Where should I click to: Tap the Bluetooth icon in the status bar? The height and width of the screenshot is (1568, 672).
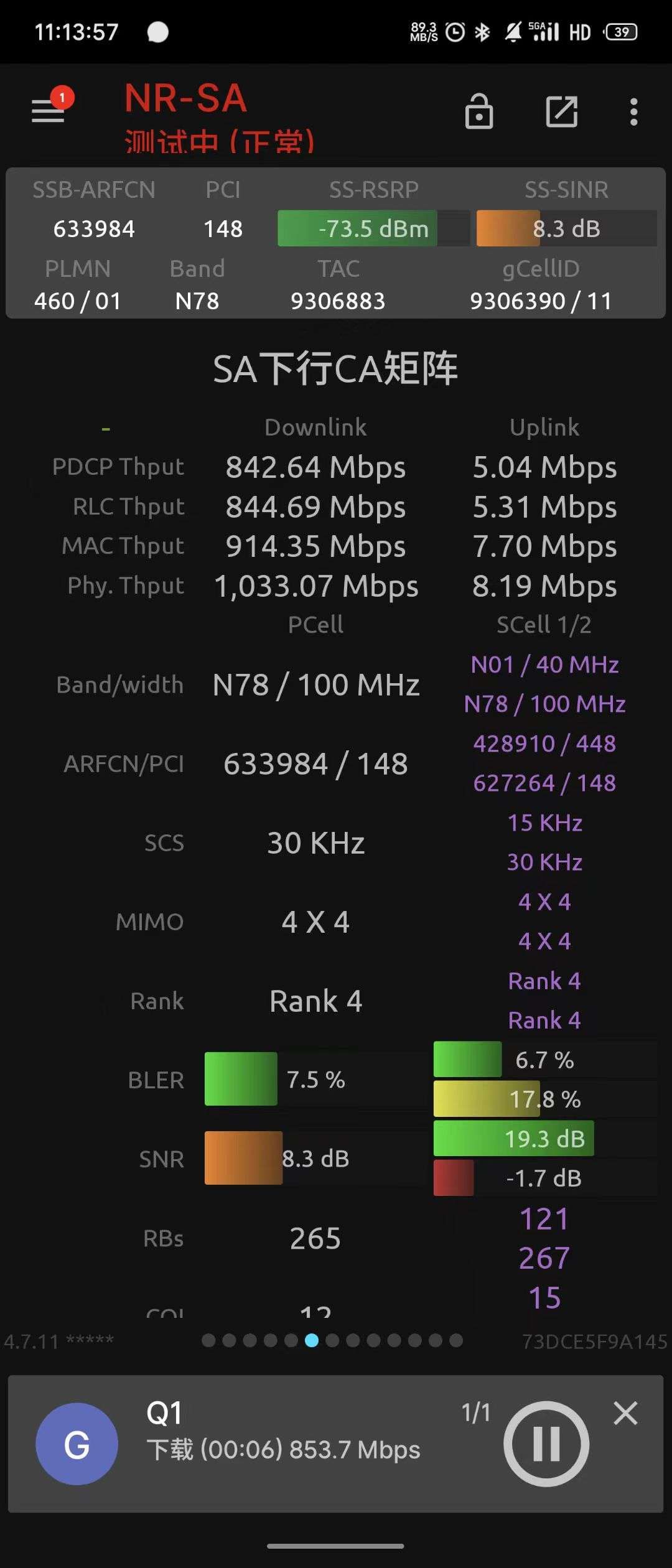(483, 30)
